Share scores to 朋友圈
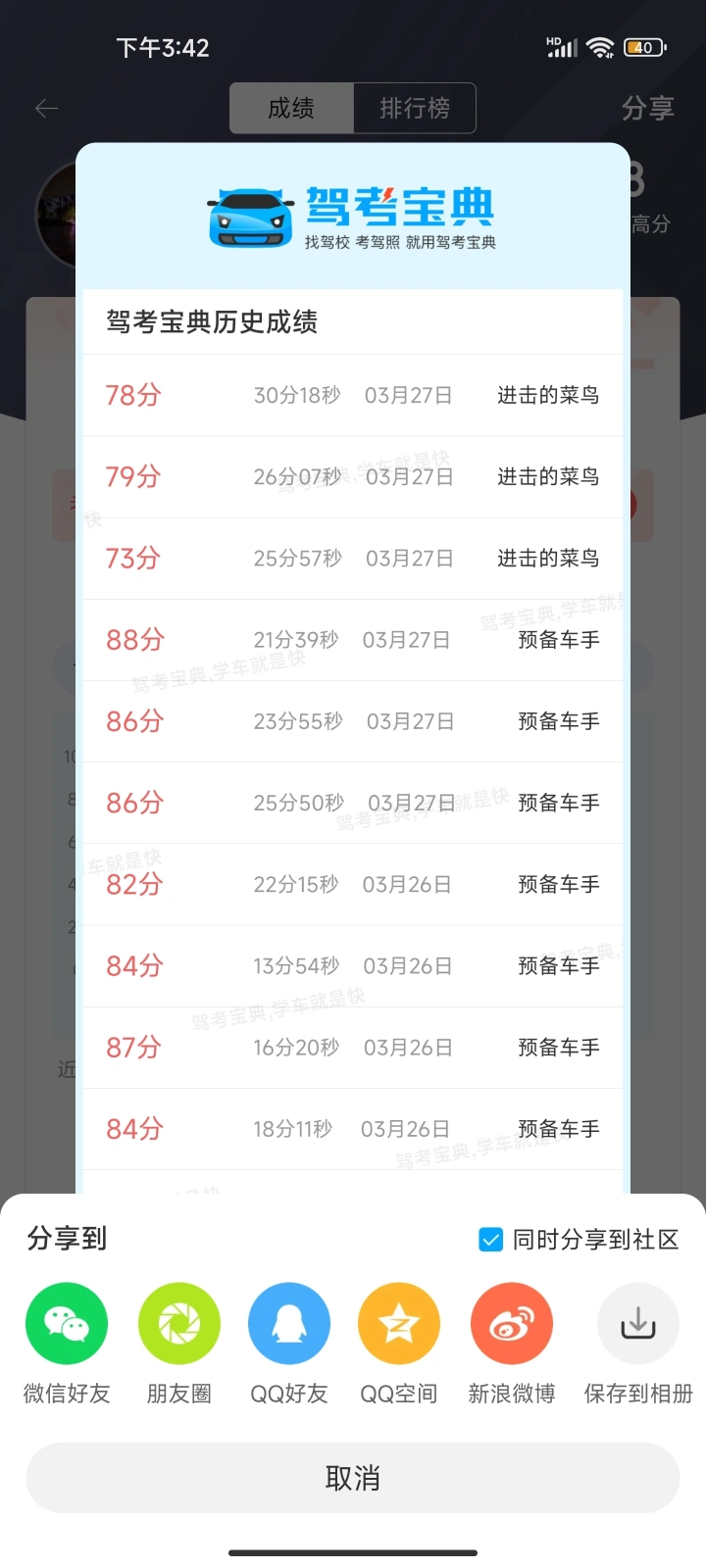 (x=179, y=1324)
